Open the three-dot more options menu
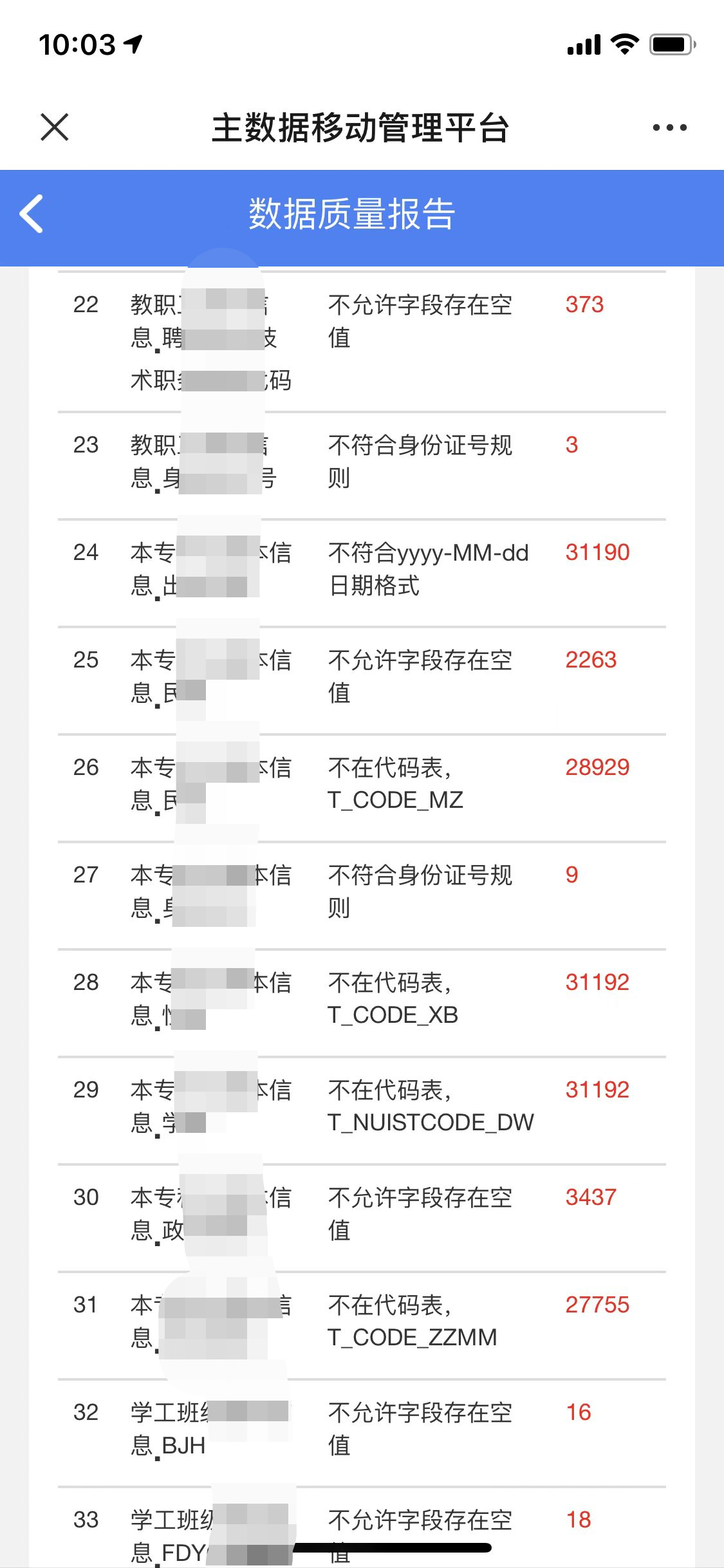The width and height of the screenshot is (724, 1568). 669,127
